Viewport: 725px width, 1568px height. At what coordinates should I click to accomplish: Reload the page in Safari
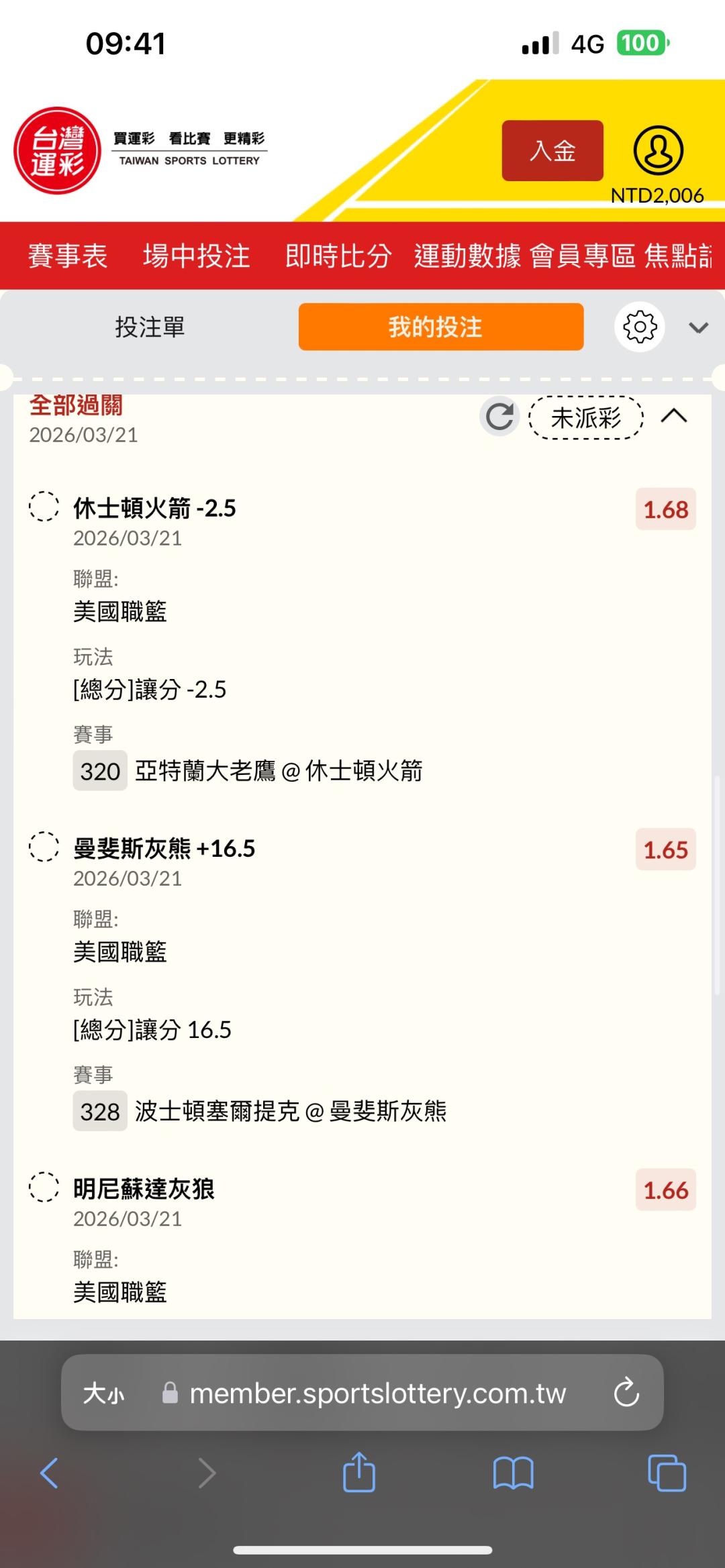pos(626,1394)
